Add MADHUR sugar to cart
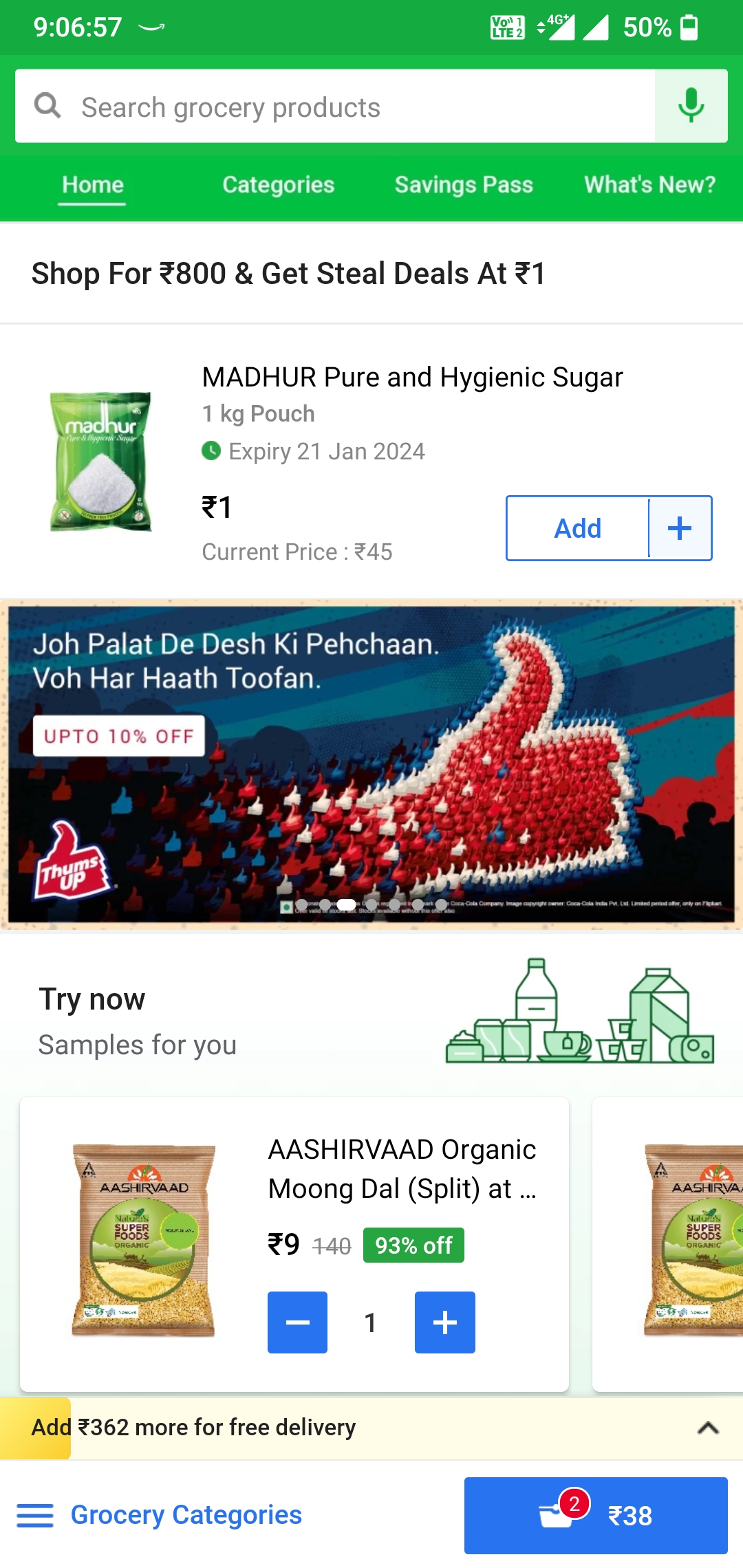The image size is (743, 1568). 578,527
